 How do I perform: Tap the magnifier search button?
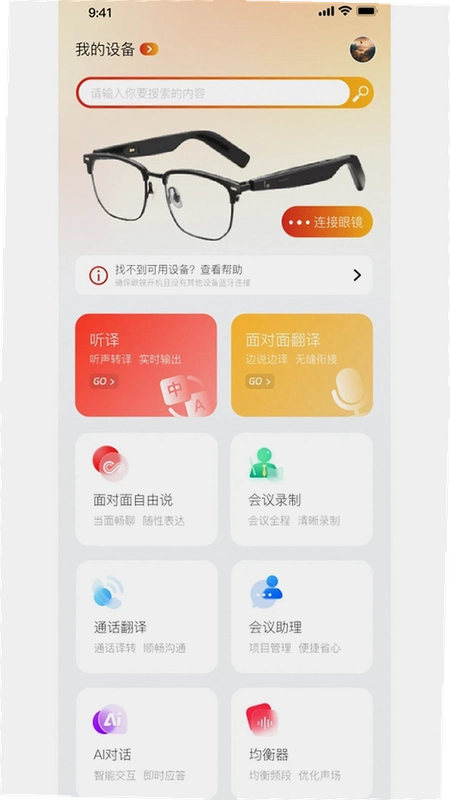(361, 93)
